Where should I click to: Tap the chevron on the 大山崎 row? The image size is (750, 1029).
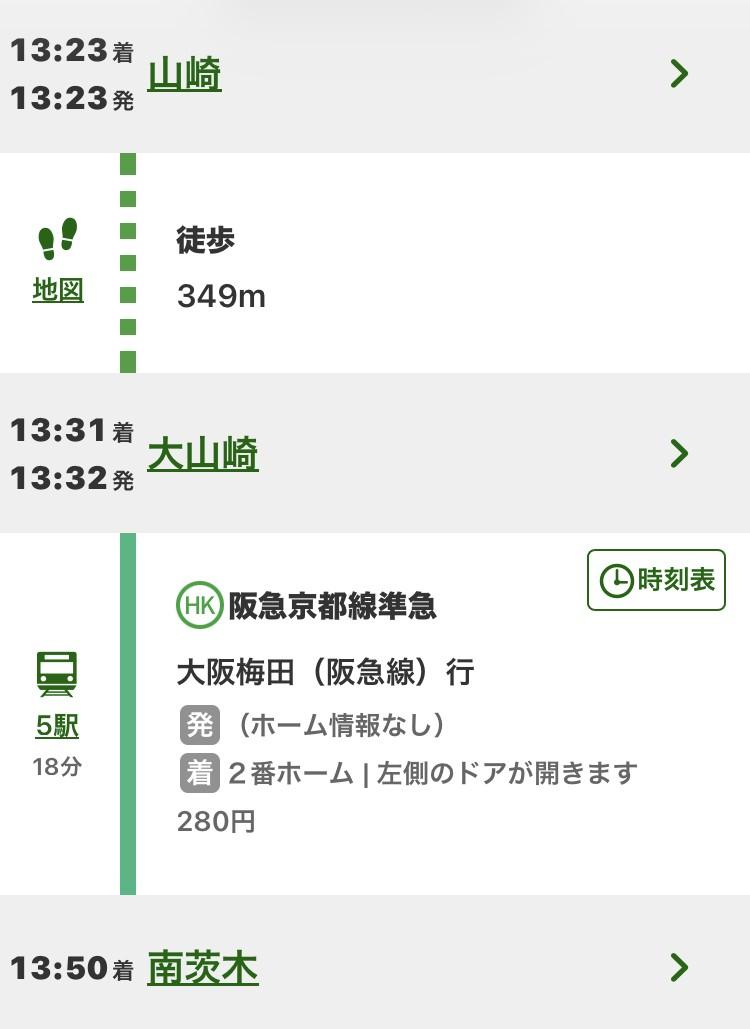679,453
